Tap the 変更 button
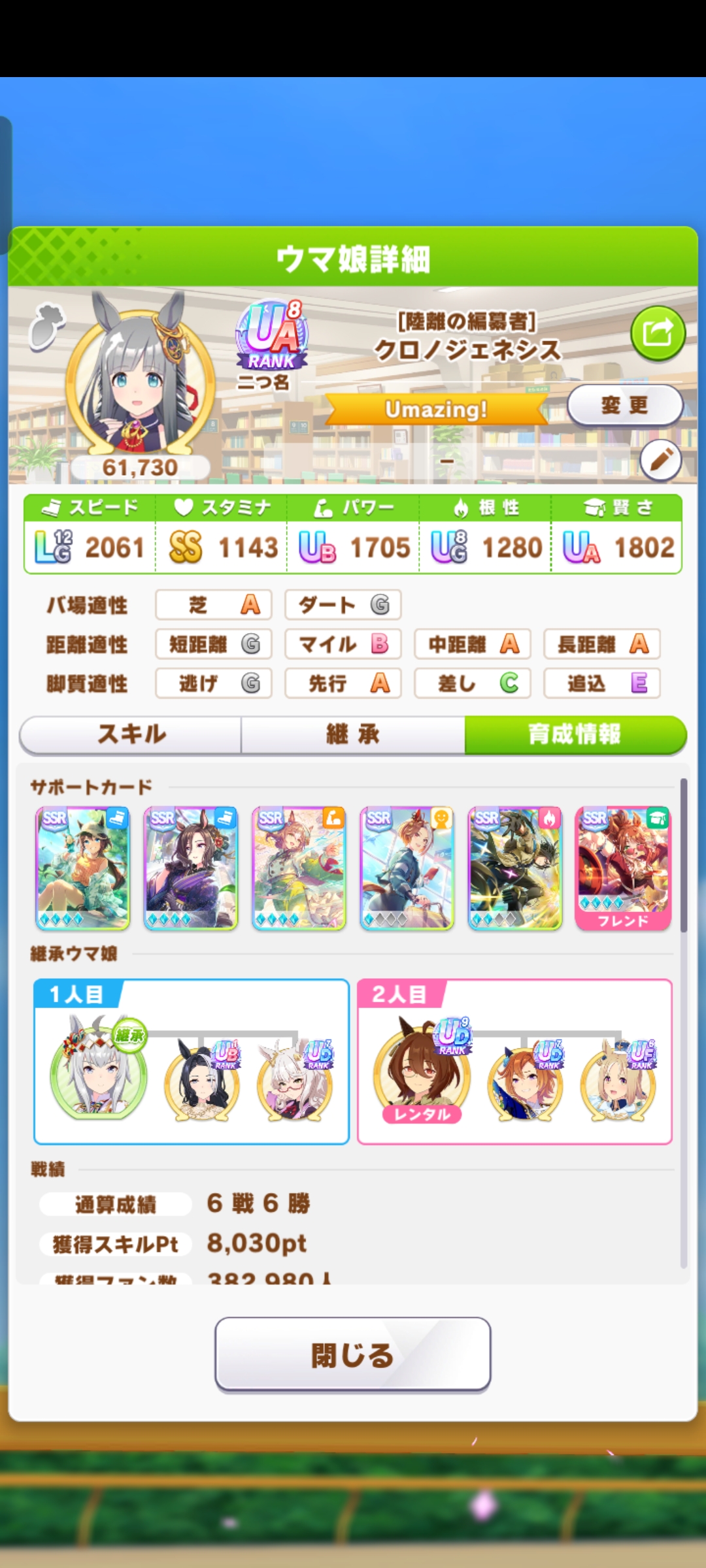The width and height of the screenshot is (706, 1568). tap(624, 405)
